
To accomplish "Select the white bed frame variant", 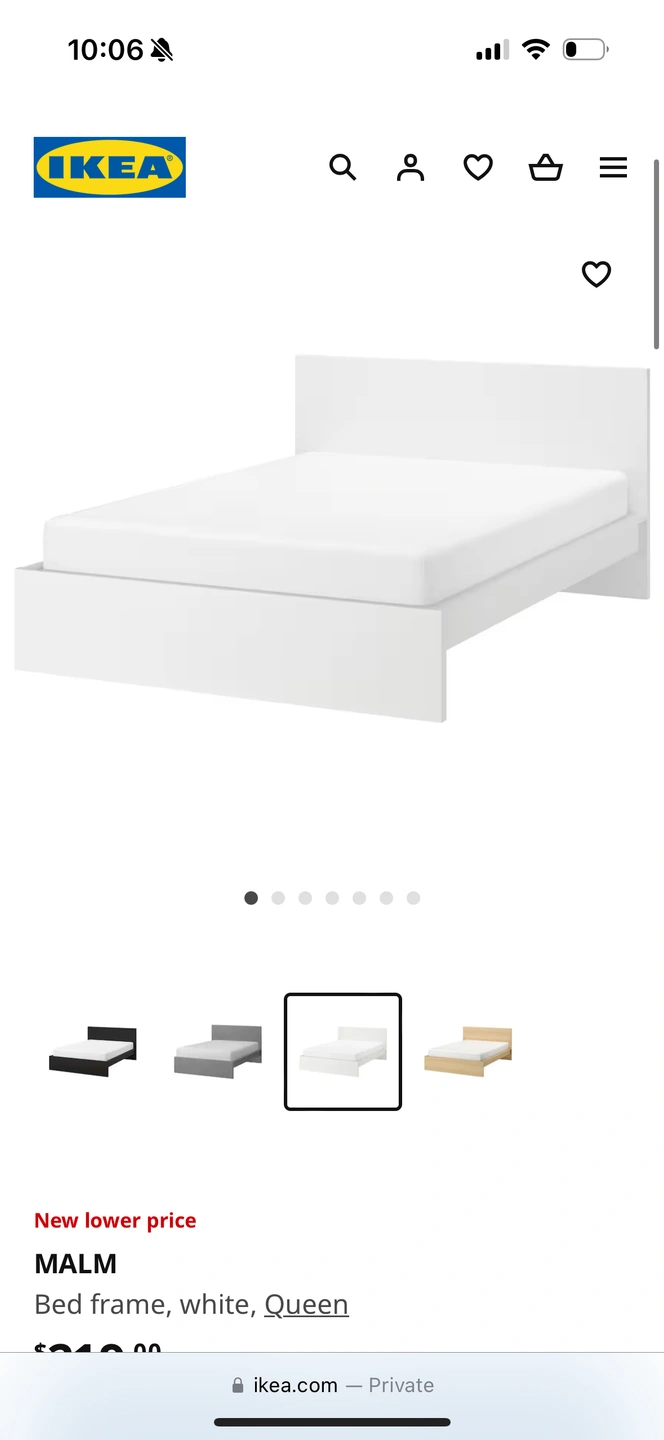I will (343, 1051).
